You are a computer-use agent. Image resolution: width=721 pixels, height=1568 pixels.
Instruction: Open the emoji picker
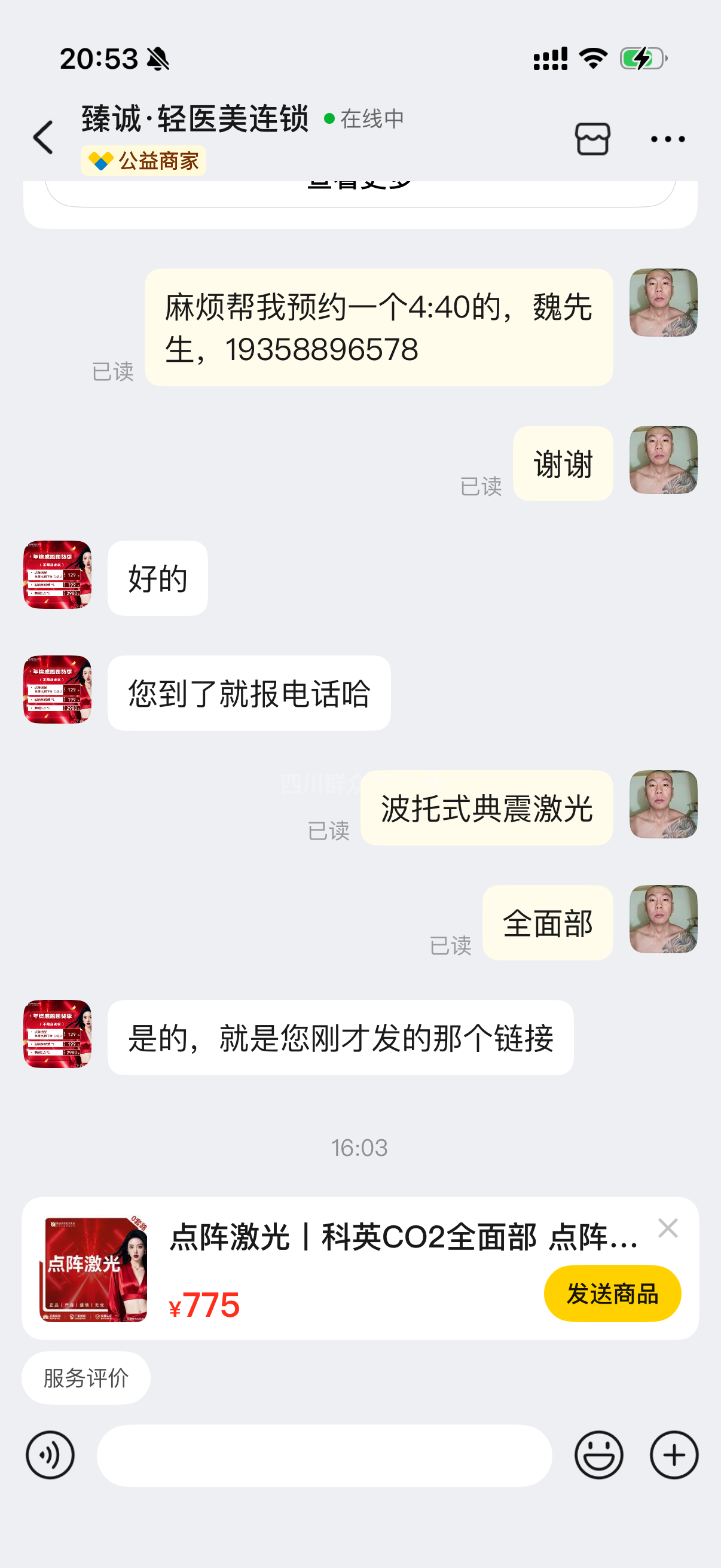click(x=598, y=1455)
